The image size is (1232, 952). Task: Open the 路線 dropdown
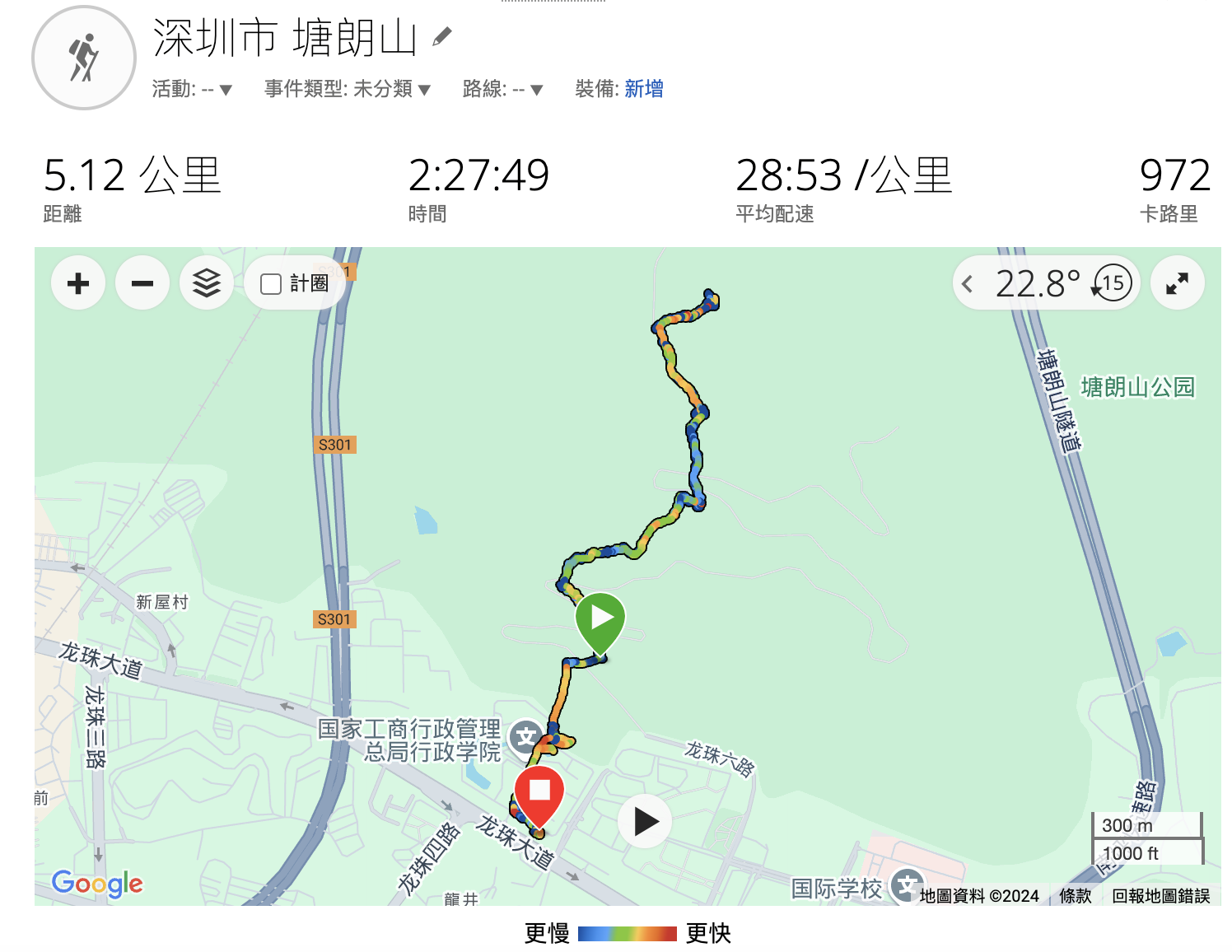[502, 89]
